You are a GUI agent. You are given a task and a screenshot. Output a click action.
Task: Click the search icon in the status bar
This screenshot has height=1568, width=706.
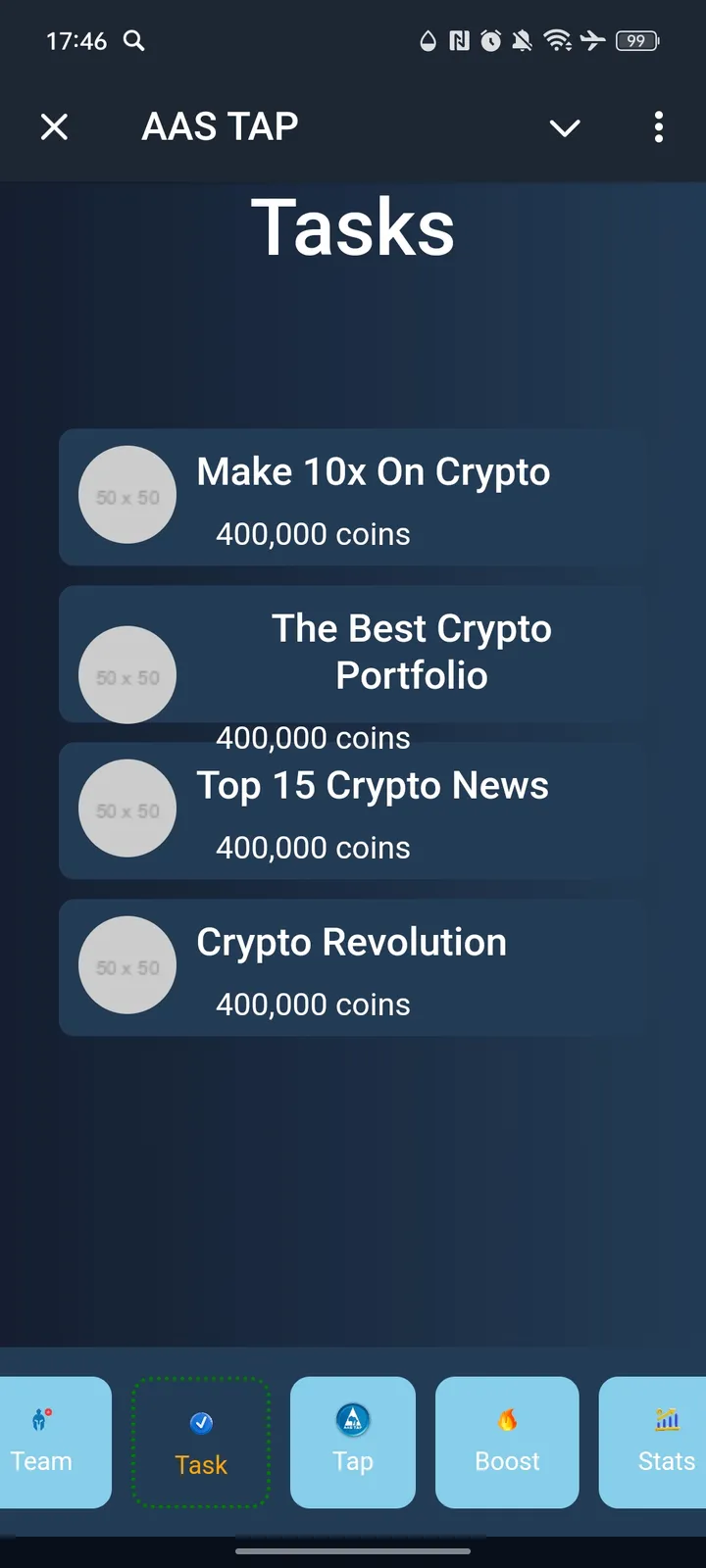point(133,41)
